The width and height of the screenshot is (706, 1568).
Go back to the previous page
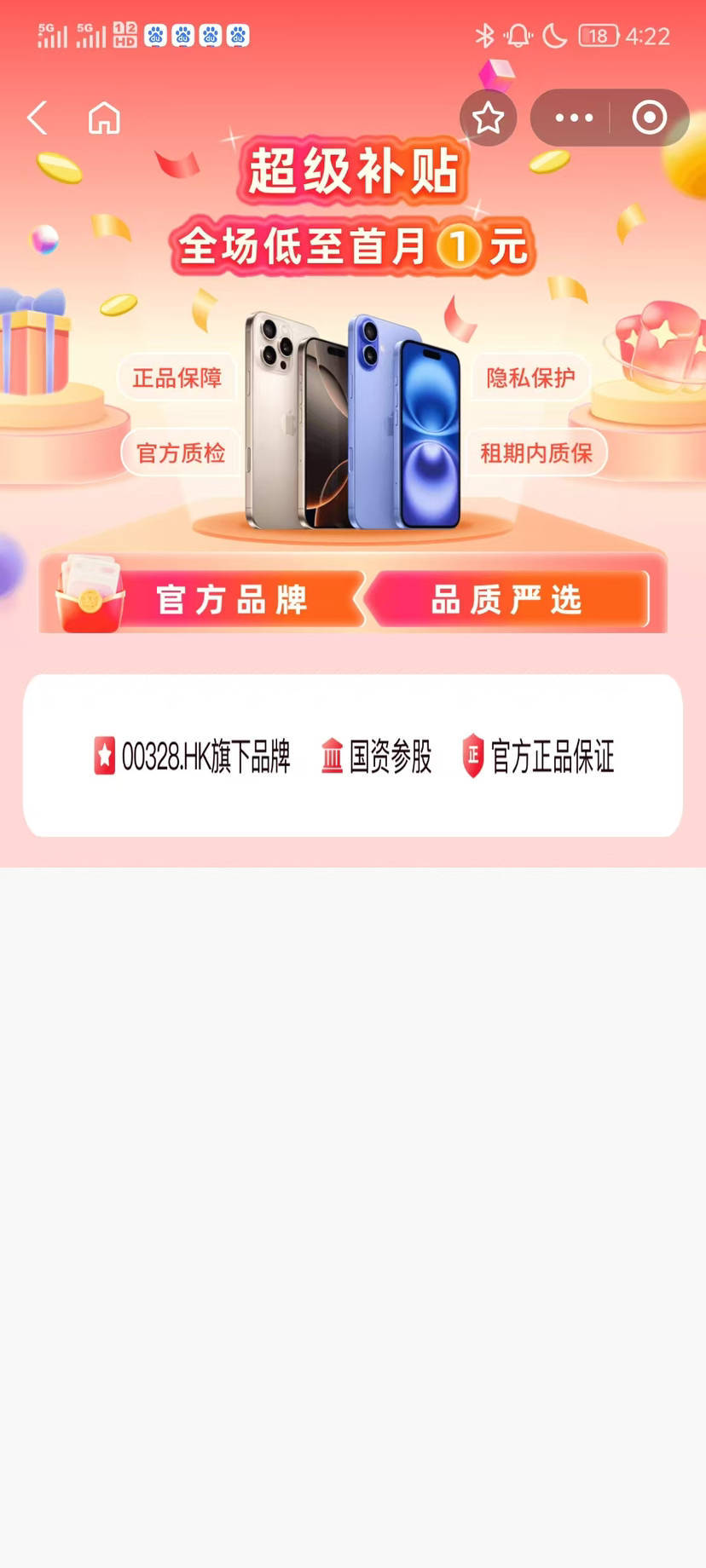[x=38, y=118]
